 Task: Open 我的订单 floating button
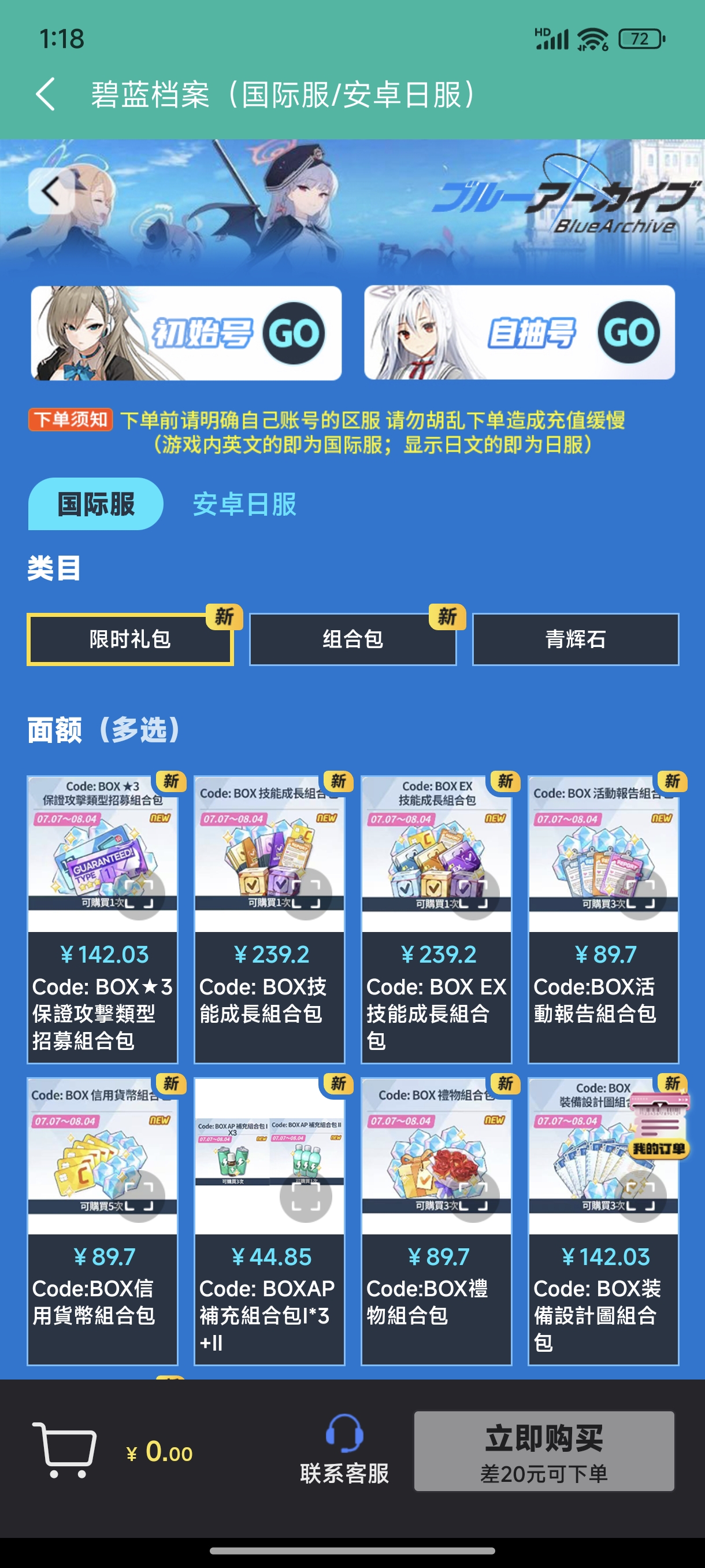click(x=659, y=1126)
